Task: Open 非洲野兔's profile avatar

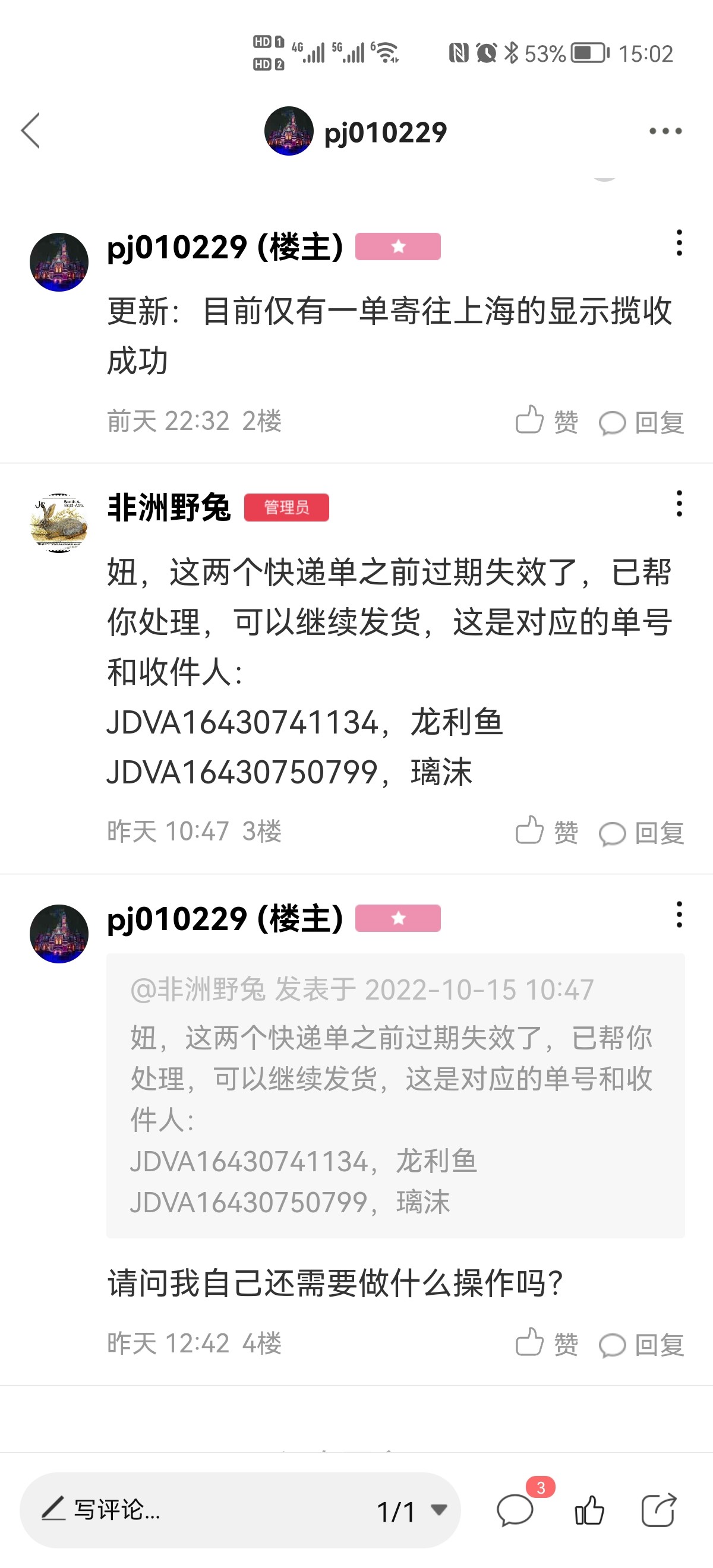Action: (59, 523)
